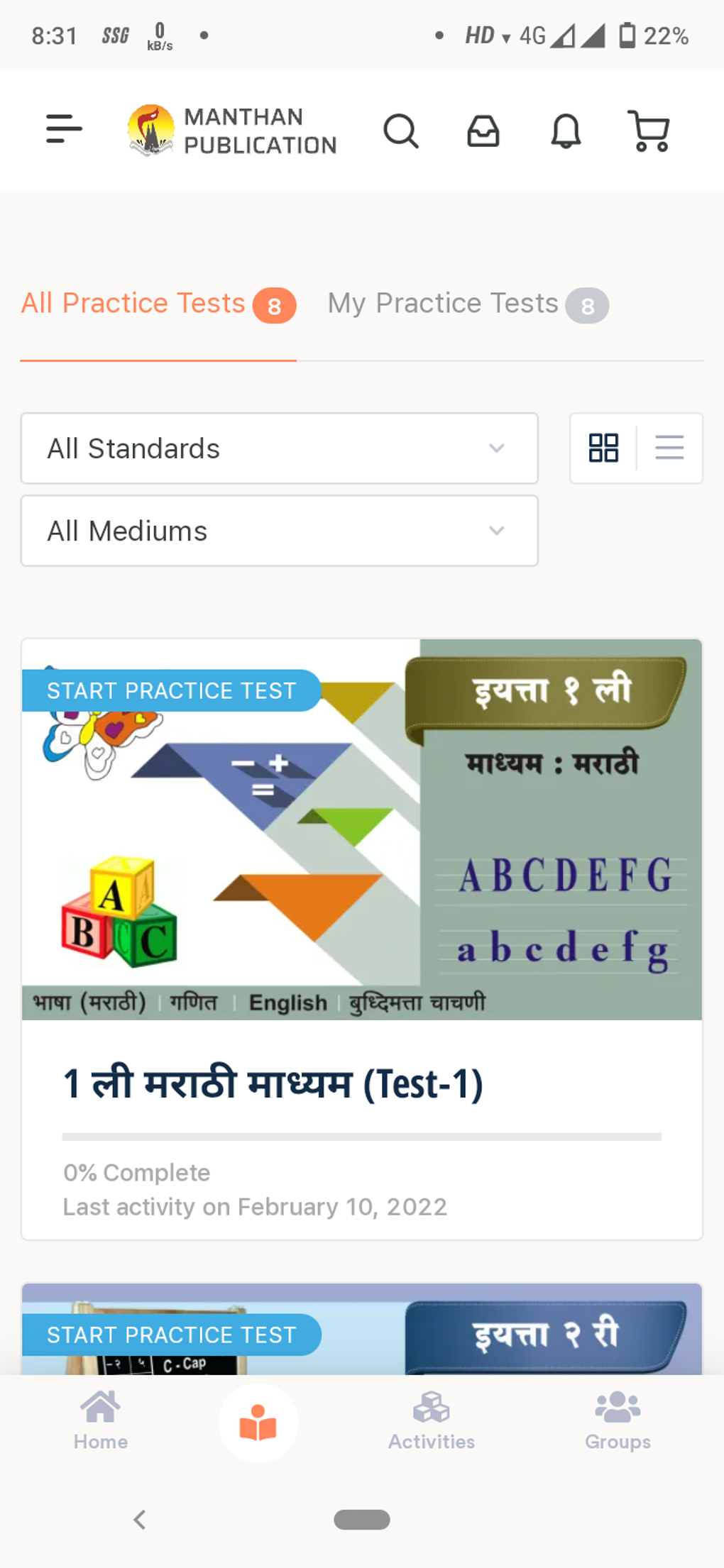
Task: Open the search icon
Action: coord(401,131)
